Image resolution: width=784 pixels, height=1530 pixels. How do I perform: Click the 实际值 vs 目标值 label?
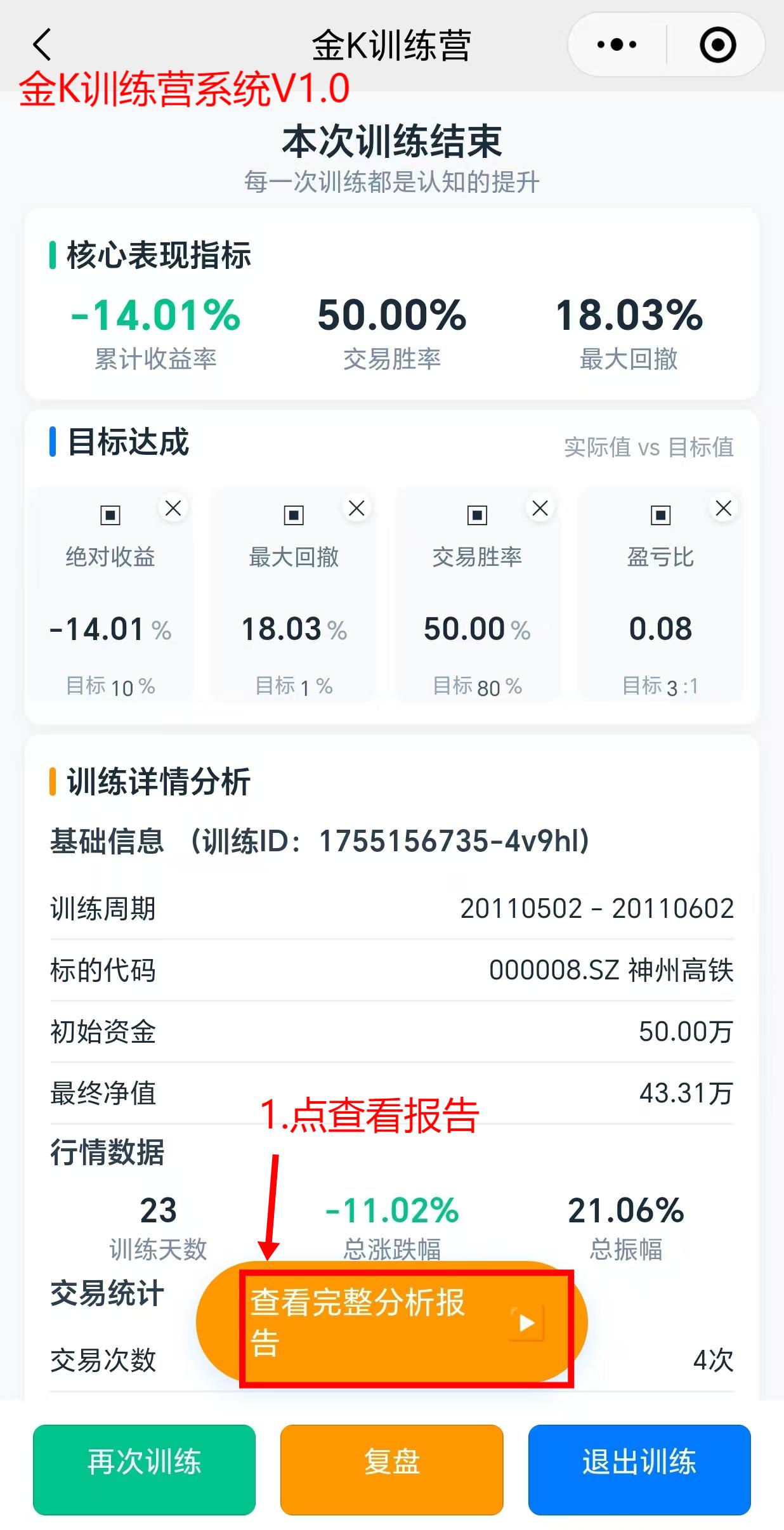(650, 448)
